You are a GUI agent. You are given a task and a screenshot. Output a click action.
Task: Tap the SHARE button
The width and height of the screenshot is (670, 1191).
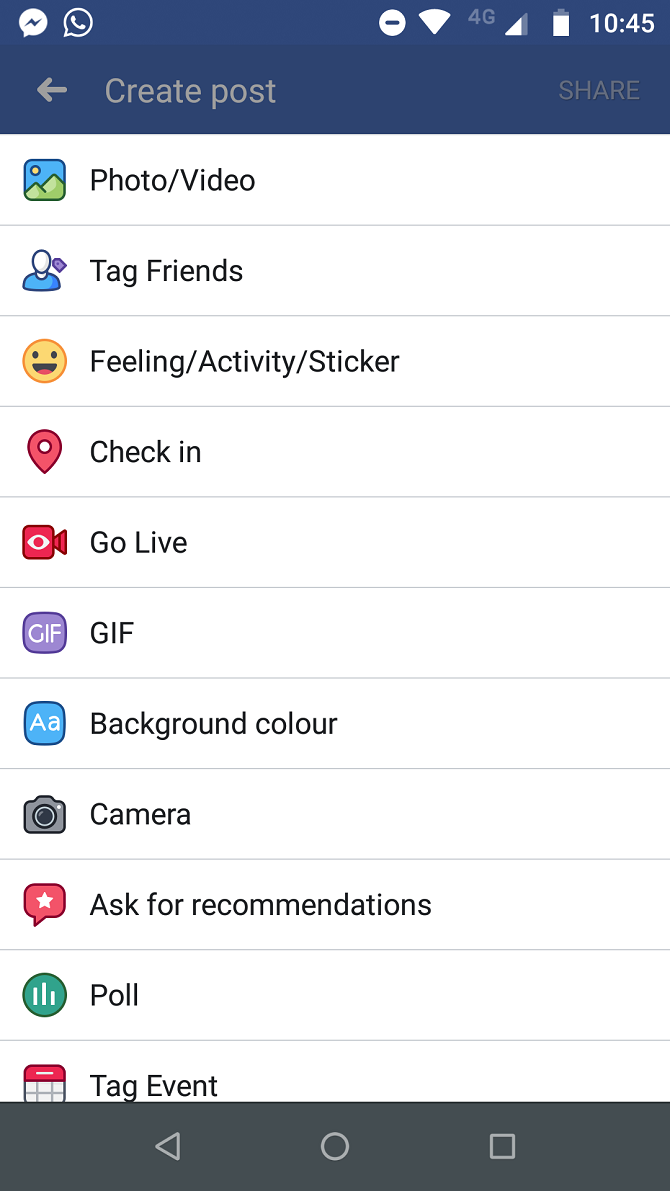[598, 91]
